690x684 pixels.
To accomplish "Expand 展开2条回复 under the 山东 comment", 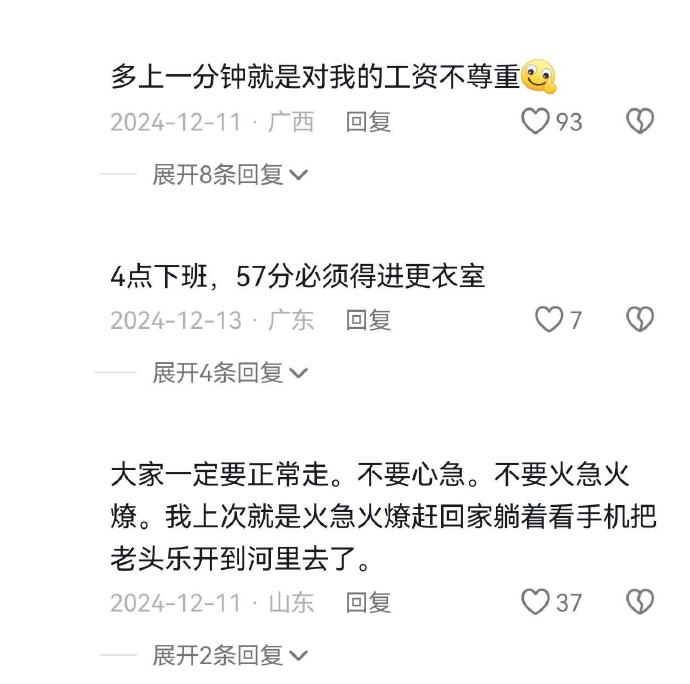I will tap(230, 655).
